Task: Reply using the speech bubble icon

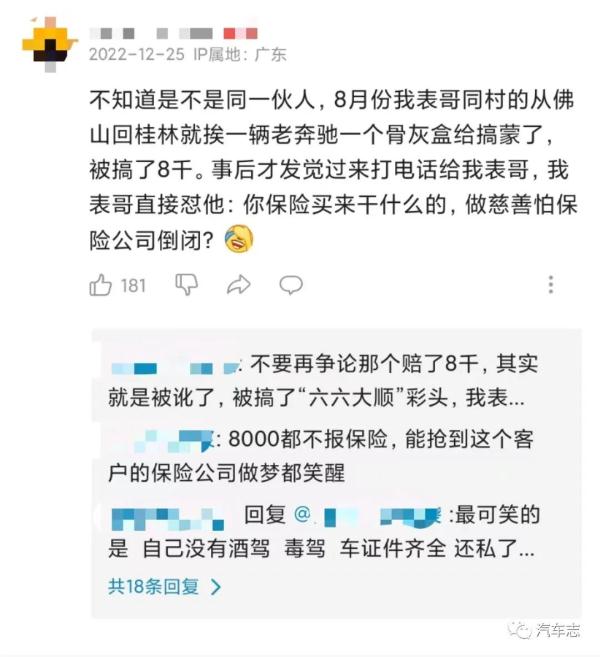Action: [291, 286]
